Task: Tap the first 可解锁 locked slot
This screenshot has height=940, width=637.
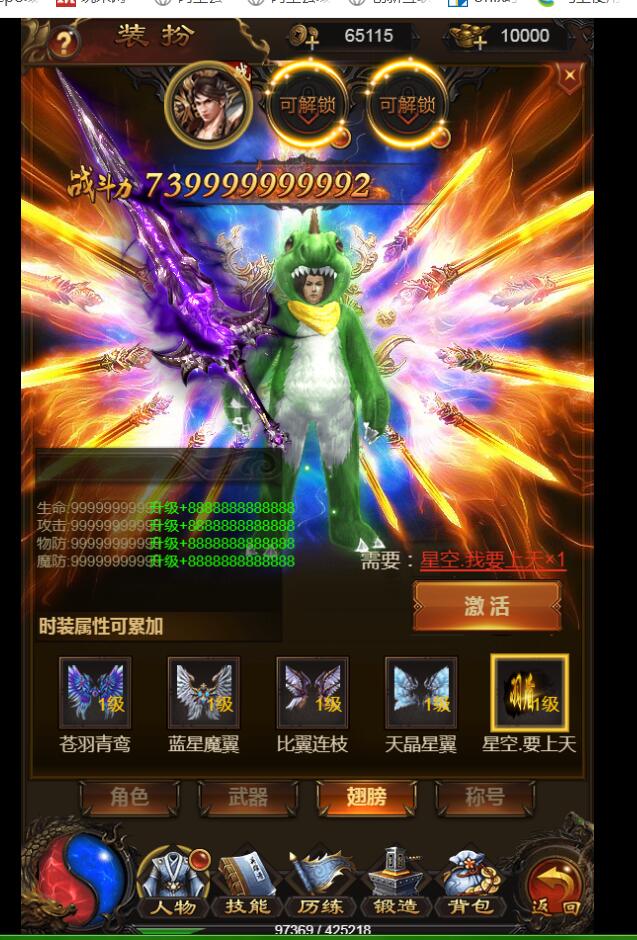Action: pyautogui.click(x=306, y=105)
